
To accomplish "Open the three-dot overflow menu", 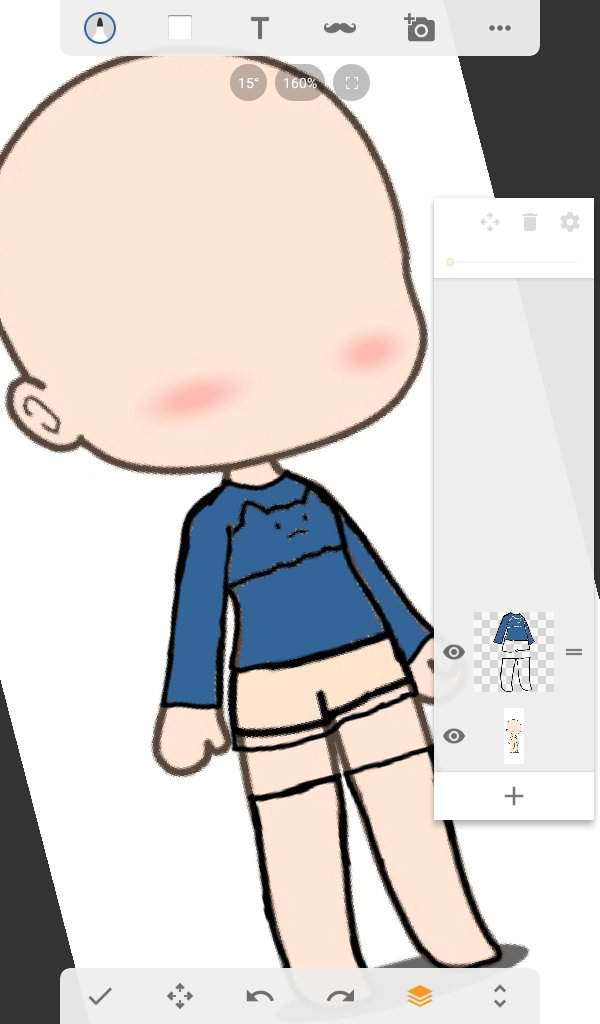I will 500,28.
